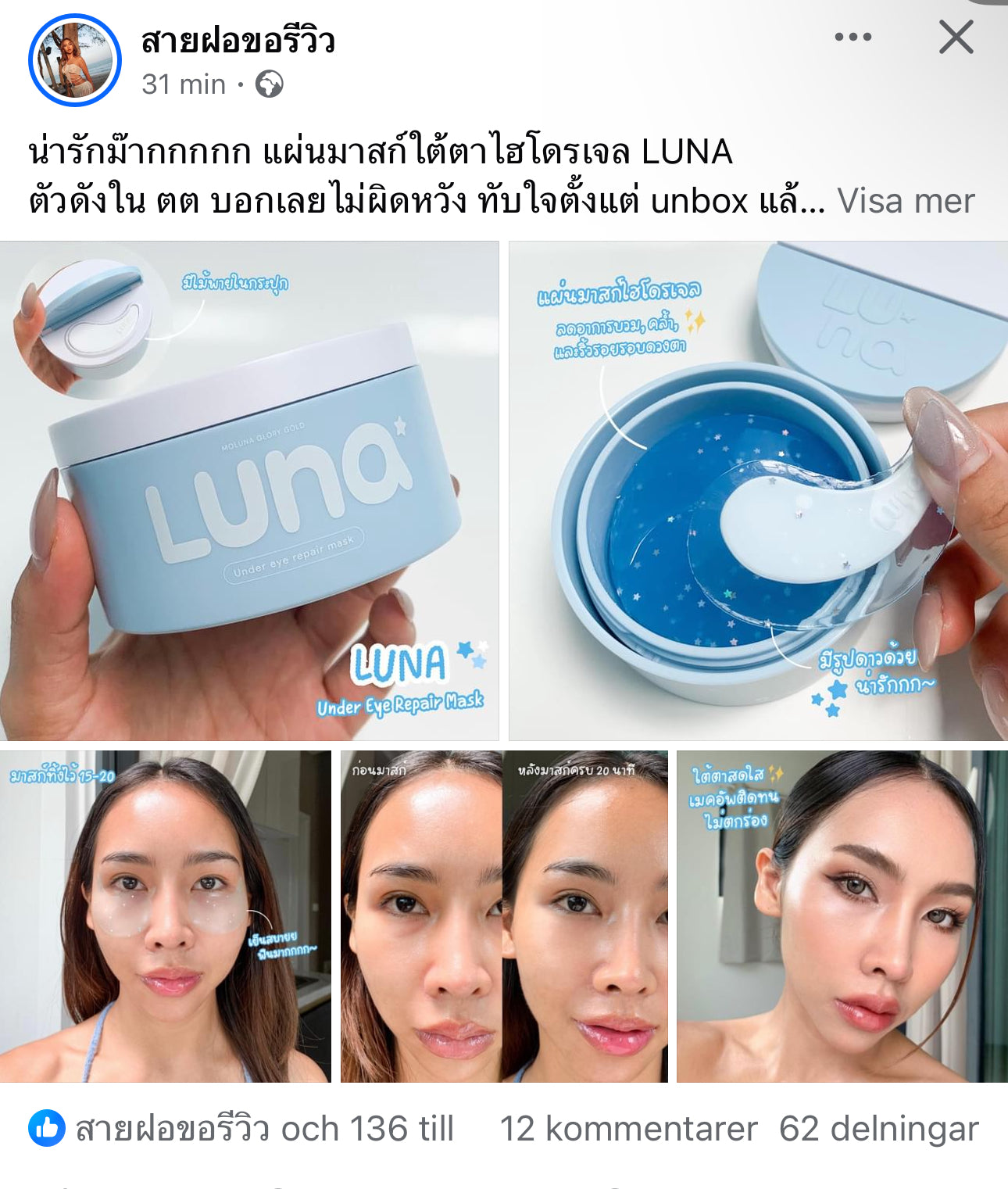This screenshot has width=1008, height=1189.
Task: Open the post's three-dot options menu
Action: (853, 37)
